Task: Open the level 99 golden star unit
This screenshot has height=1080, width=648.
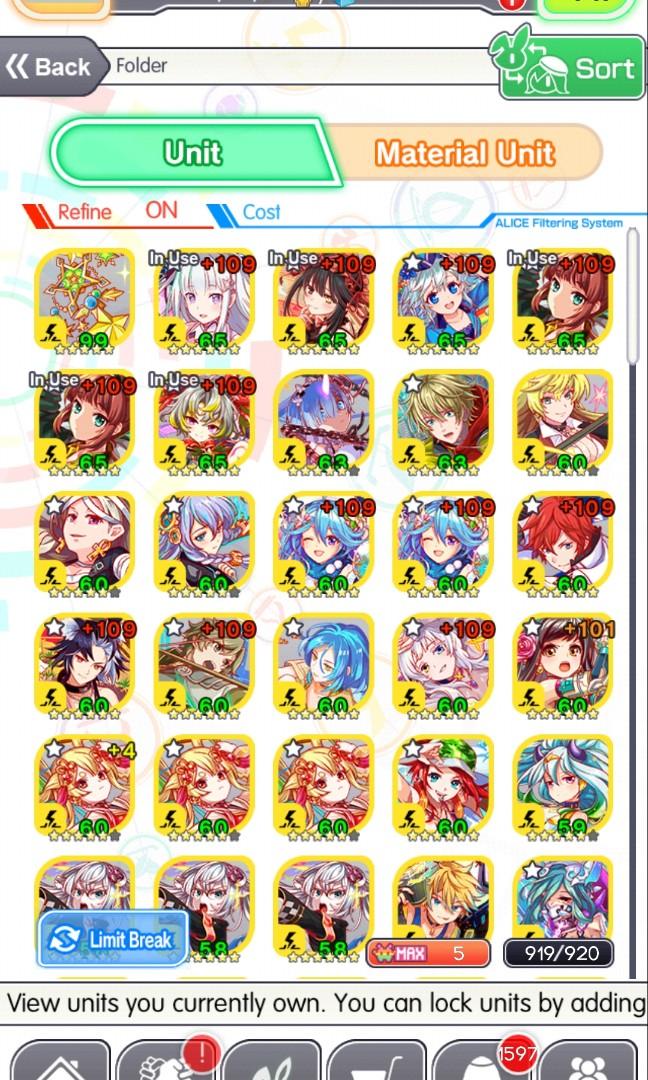Action: tap(84, 301)
